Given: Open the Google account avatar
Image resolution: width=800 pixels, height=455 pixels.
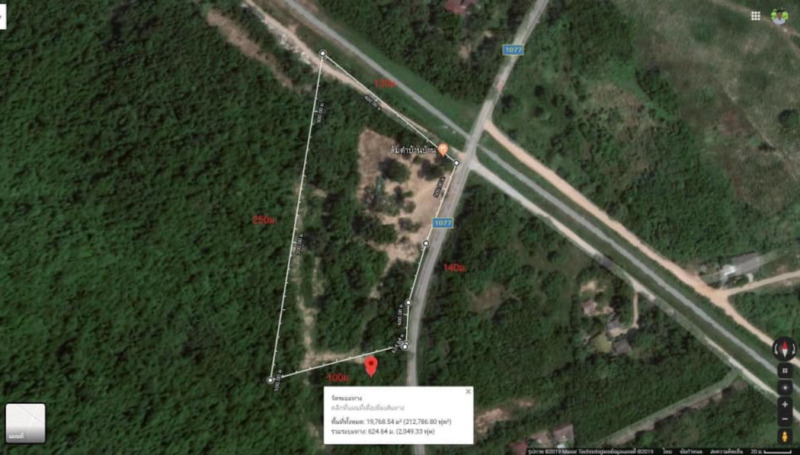Looking at the screenshot, I should click(x=780, y=15).
